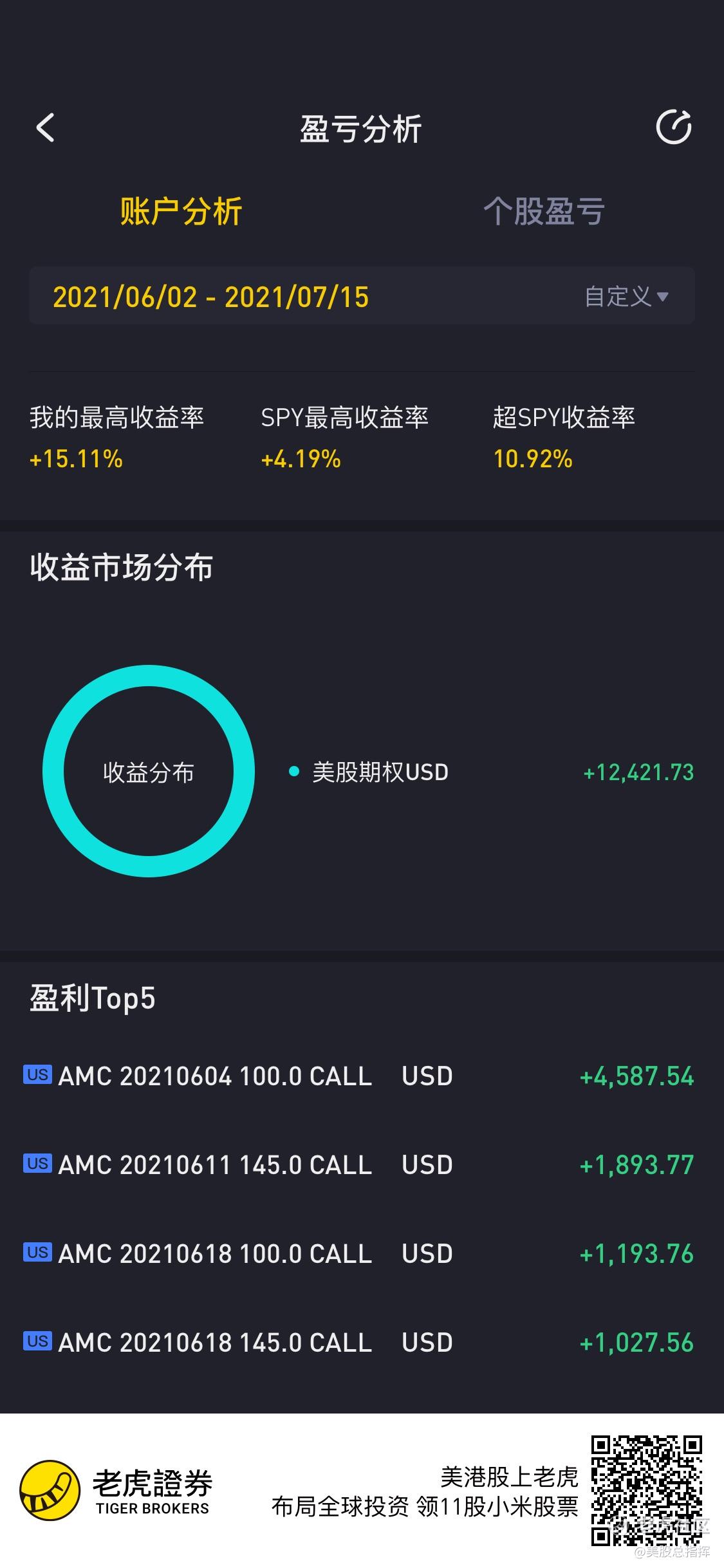
Task: Switch to the 个股盈亏 tab
Action: [544, 211]
